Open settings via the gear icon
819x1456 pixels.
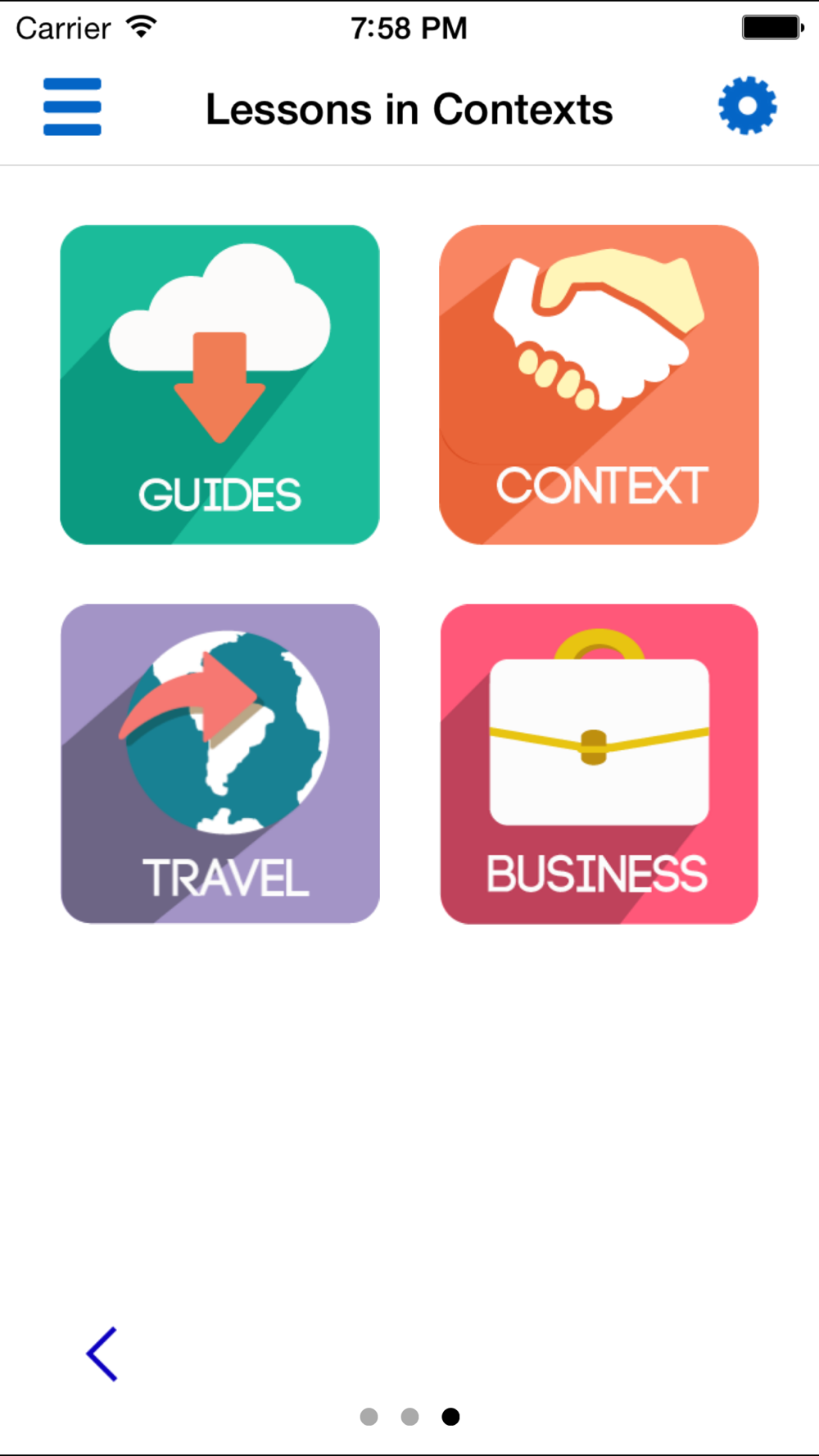click(747, 106)
